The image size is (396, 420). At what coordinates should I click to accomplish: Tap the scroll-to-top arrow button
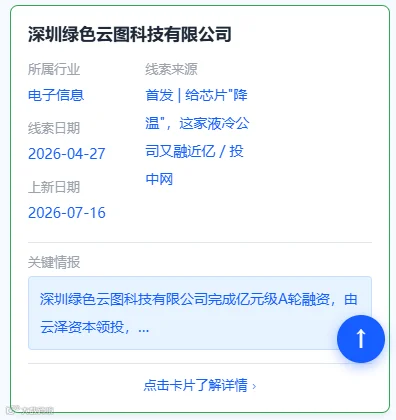click(361, 339)
